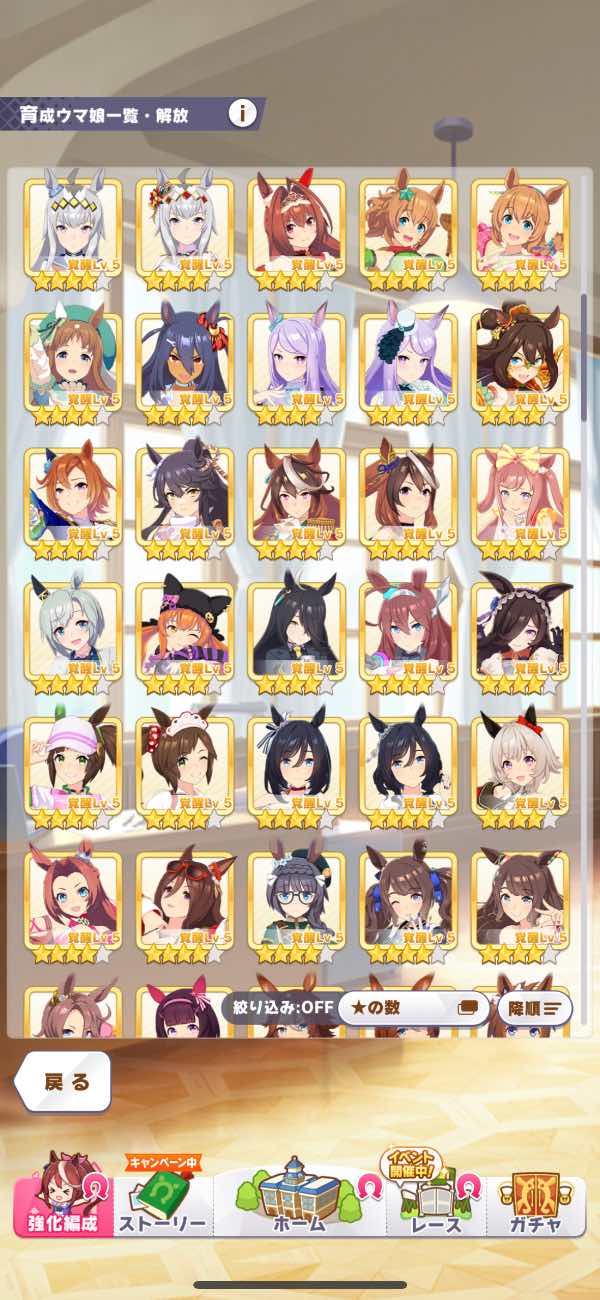Viewport: 600px width, 1300px height.
Task: Open the ★の数 sort dropdown
Action: tap(409, 1007)
